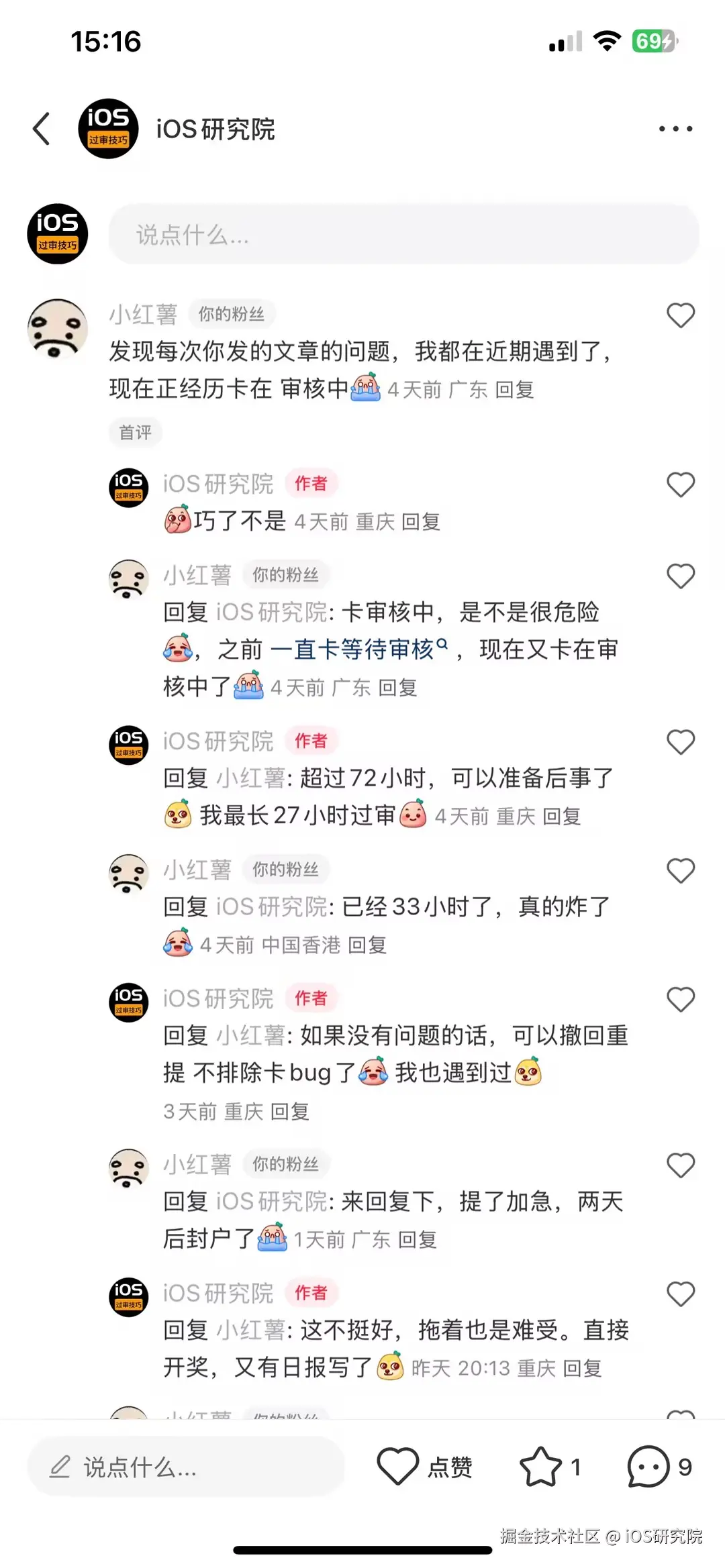
Task: Like the reply 可以撤回重提
Action: [680, 1000]
